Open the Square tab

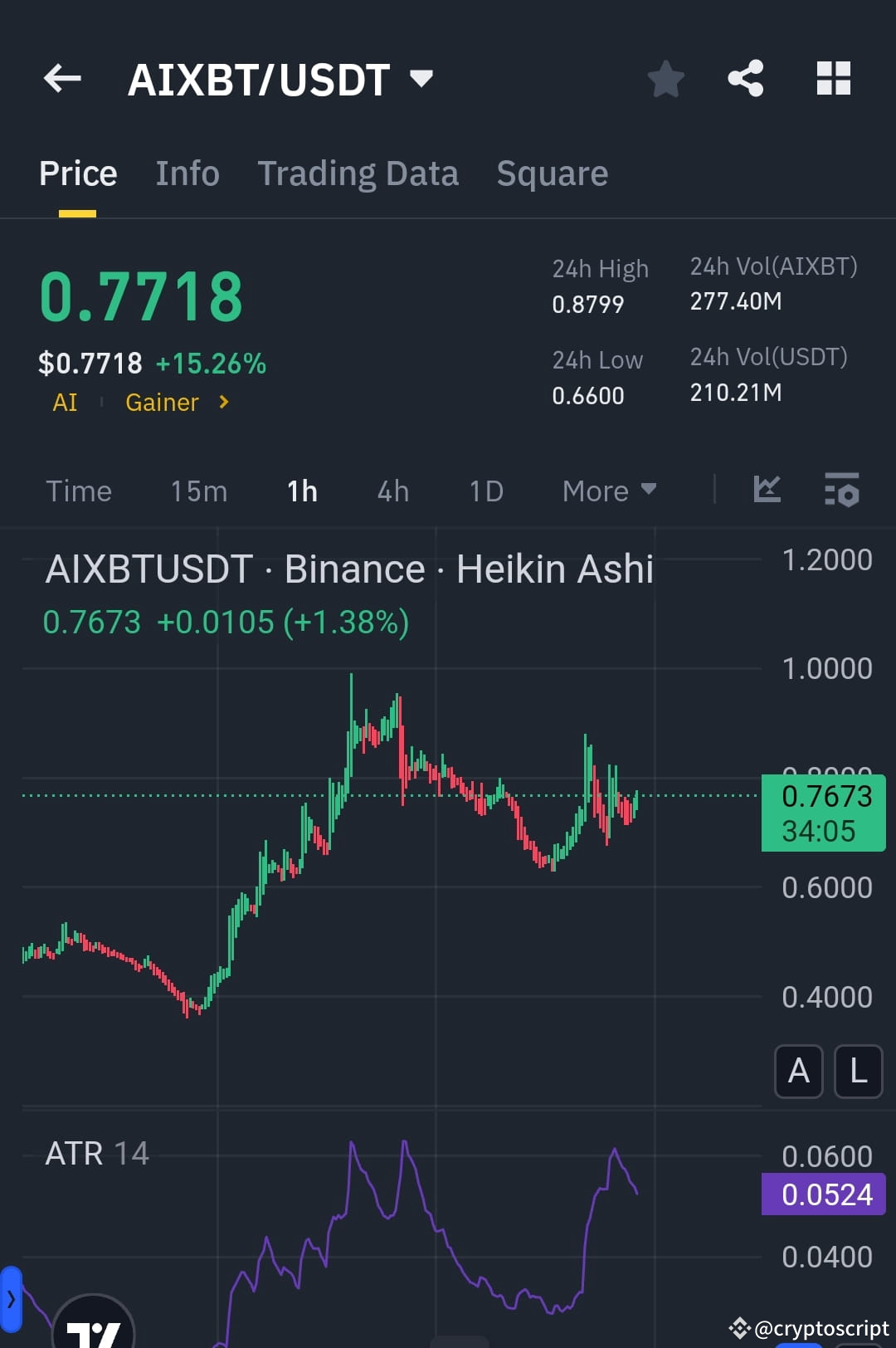552,173
